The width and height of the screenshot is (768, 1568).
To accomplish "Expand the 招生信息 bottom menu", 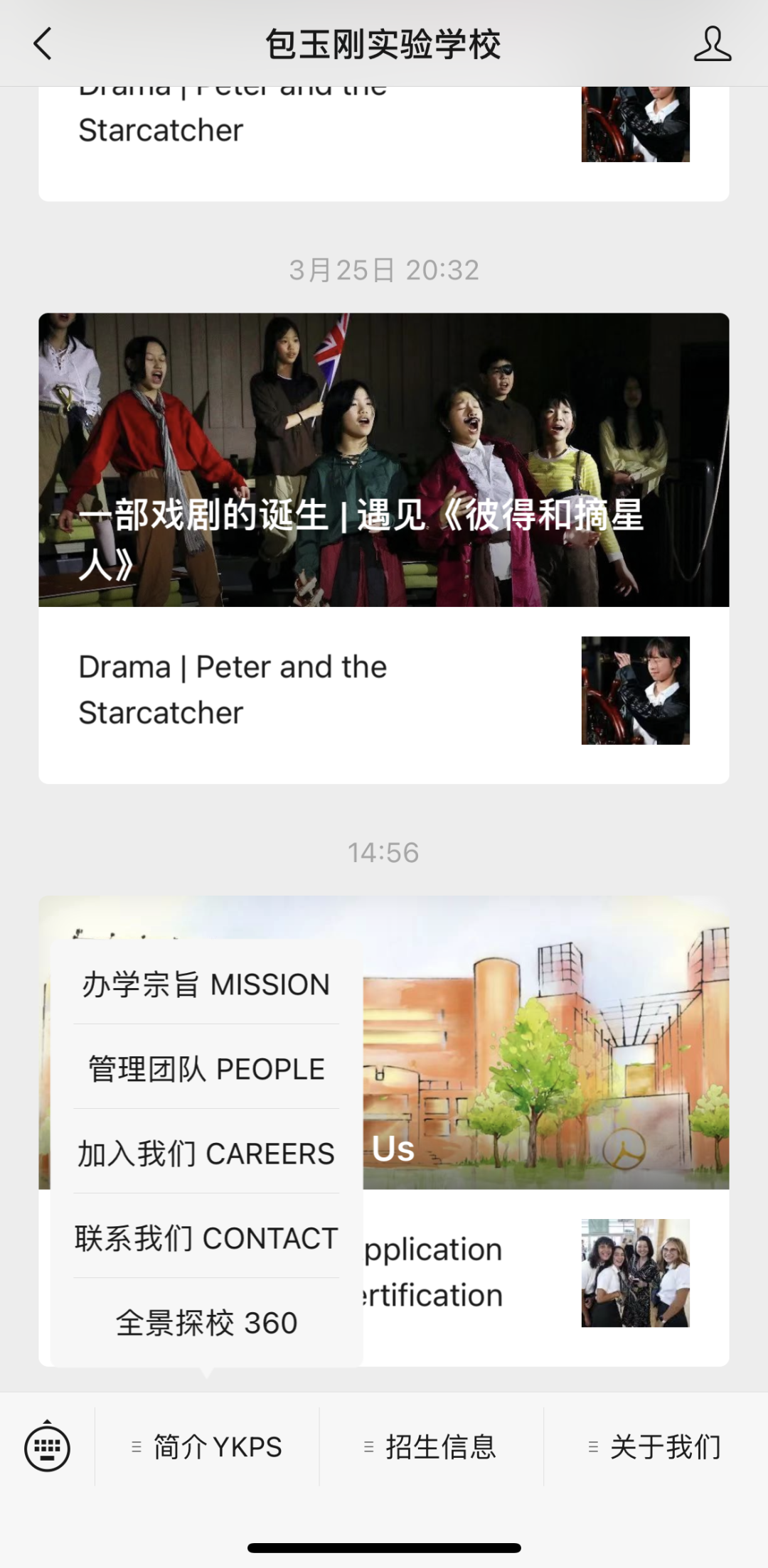I will (x=431, y=1447).
